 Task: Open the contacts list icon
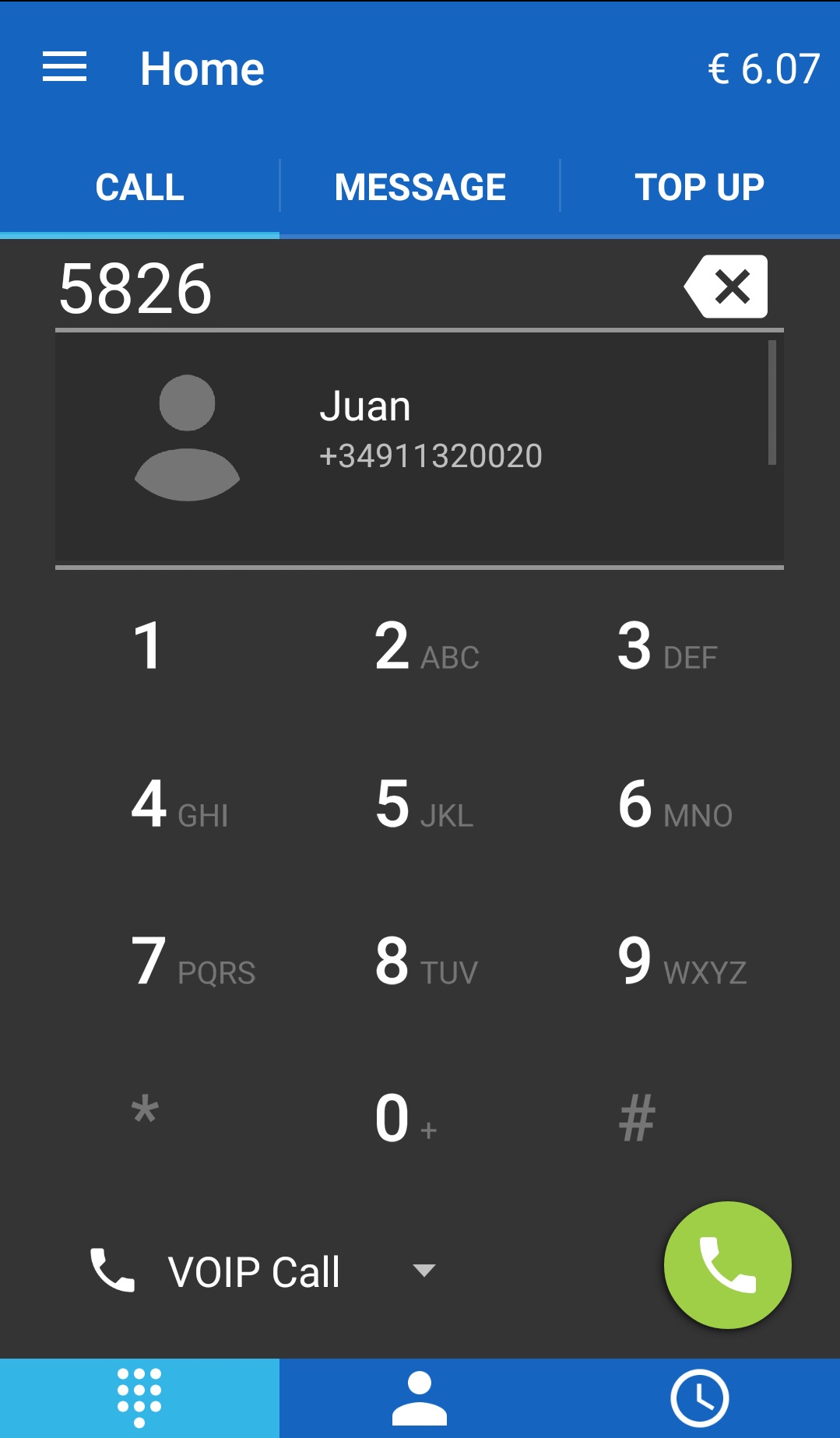tap(420, 1398)
